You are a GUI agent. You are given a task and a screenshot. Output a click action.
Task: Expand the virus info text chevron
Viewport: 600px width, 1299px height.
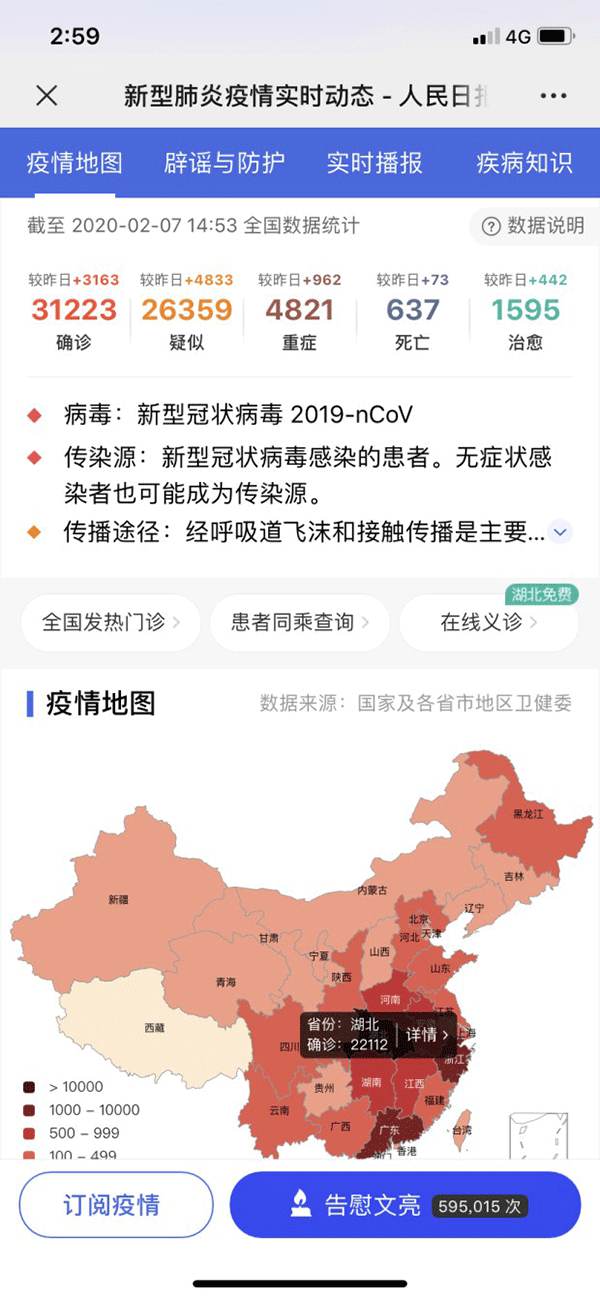[561, 532]
